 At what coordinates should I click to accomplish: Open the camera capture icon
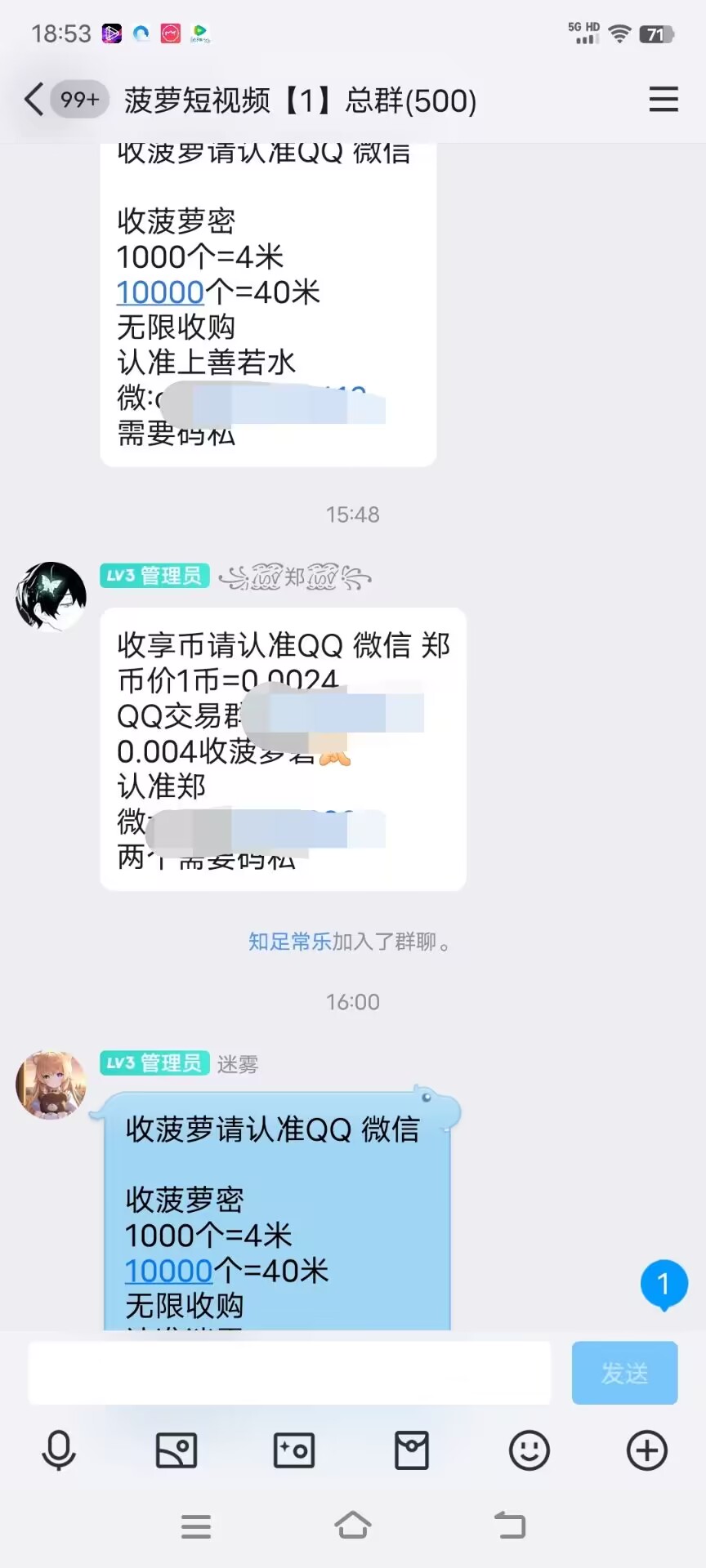coord(294,1450)
